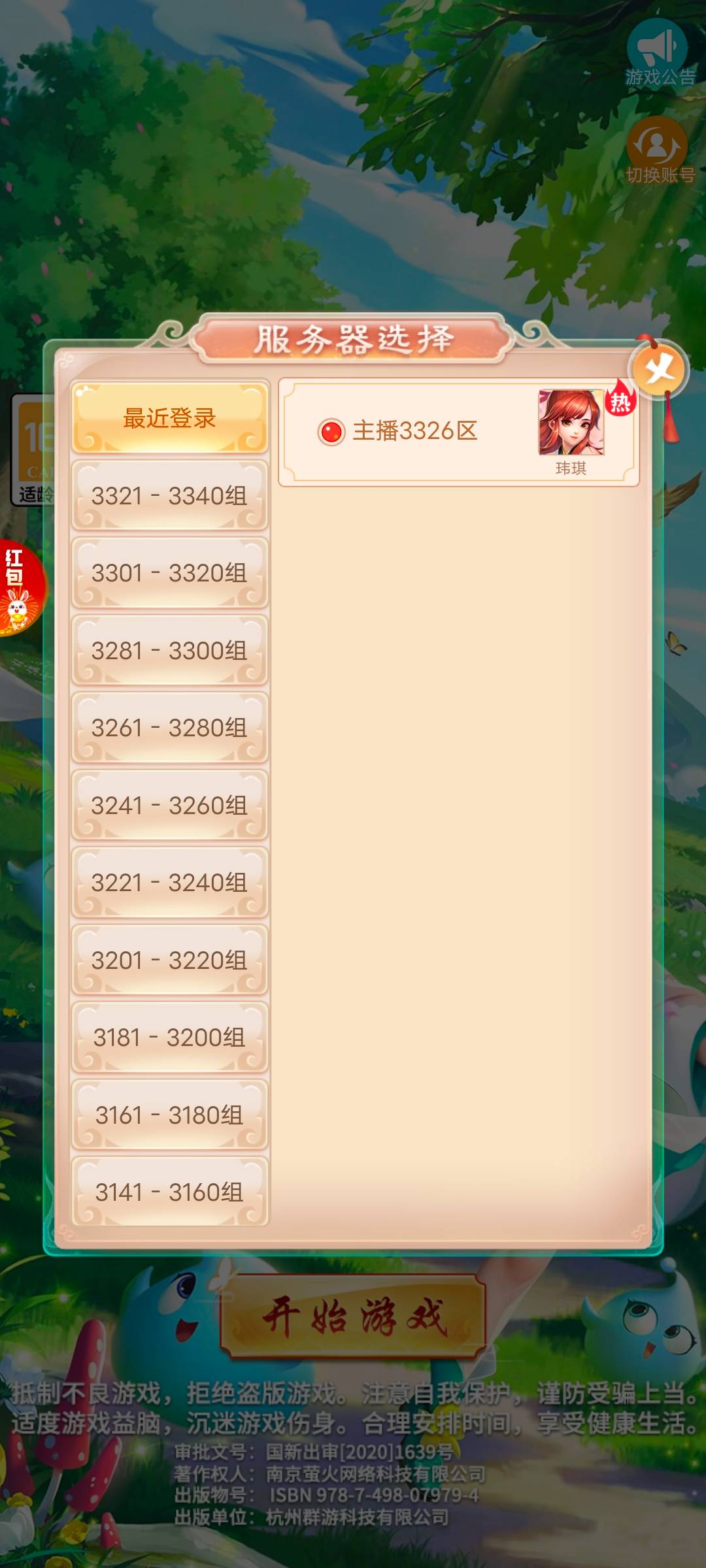
Task: View the 3221 - 3240组 server list
Action: pos(169,883)
